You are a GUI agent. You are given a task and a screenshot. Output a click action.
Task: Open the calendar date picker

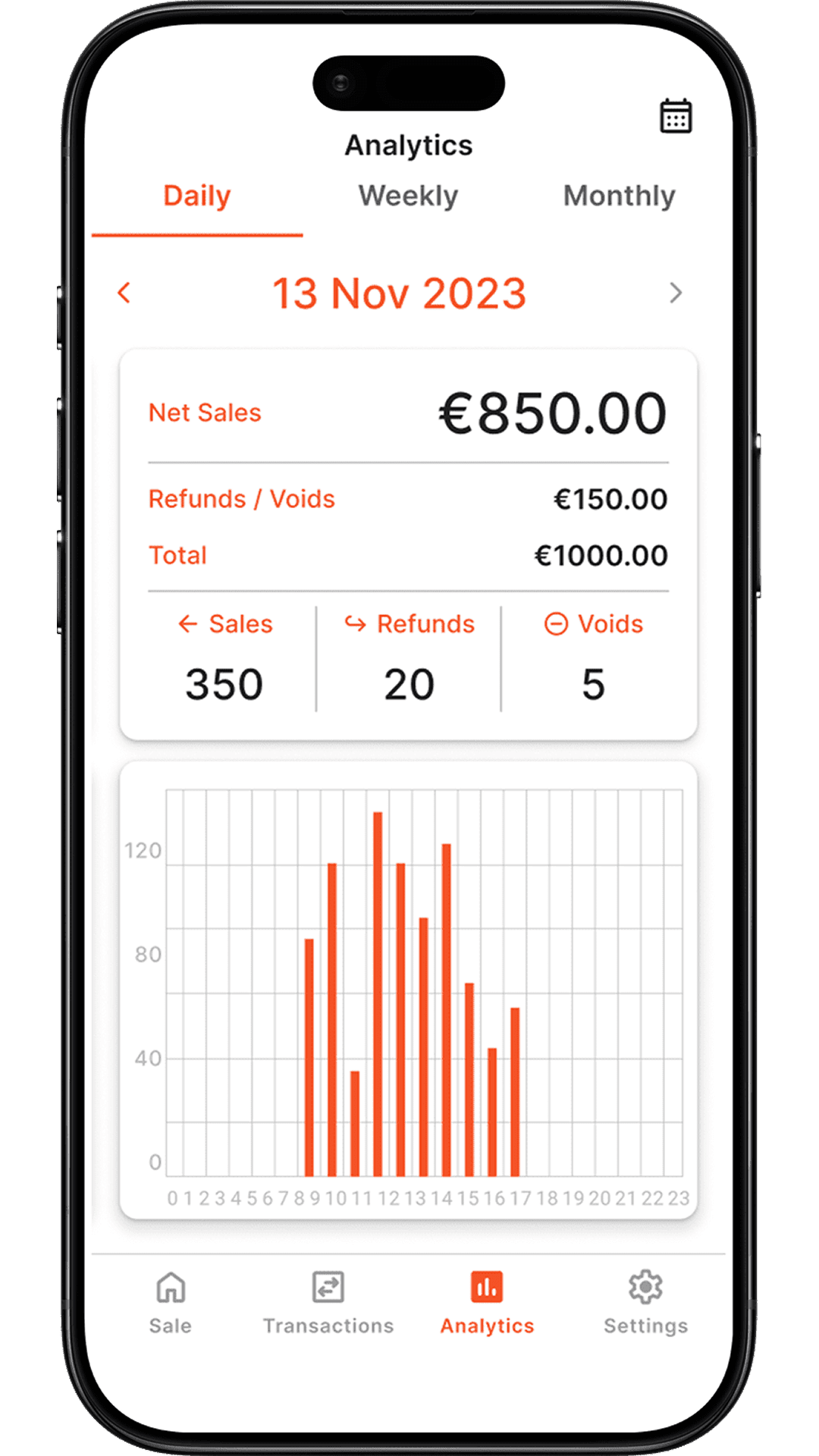tap(675, 116)
